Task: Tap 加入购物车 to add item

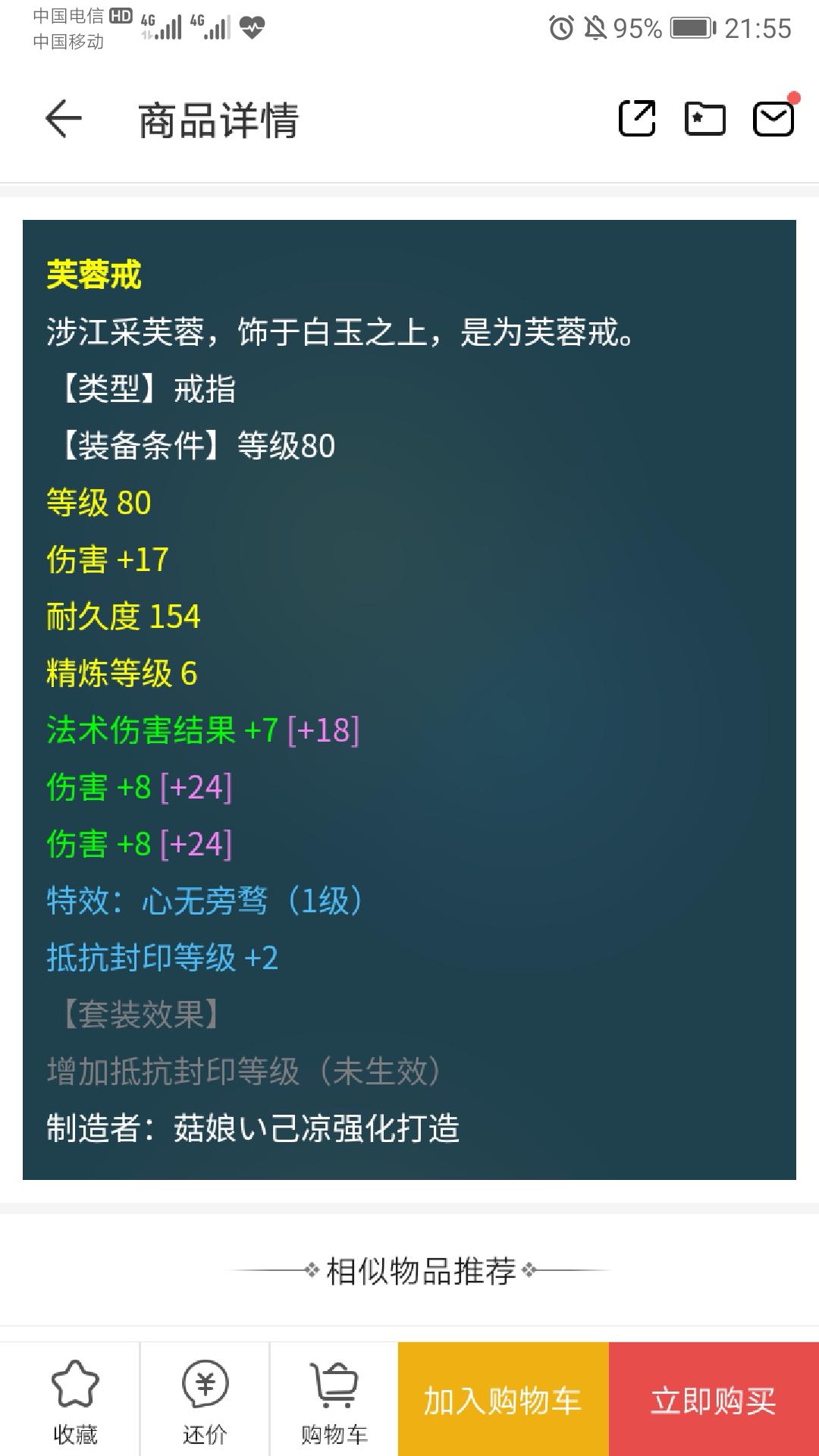Action: (503, 1400)
